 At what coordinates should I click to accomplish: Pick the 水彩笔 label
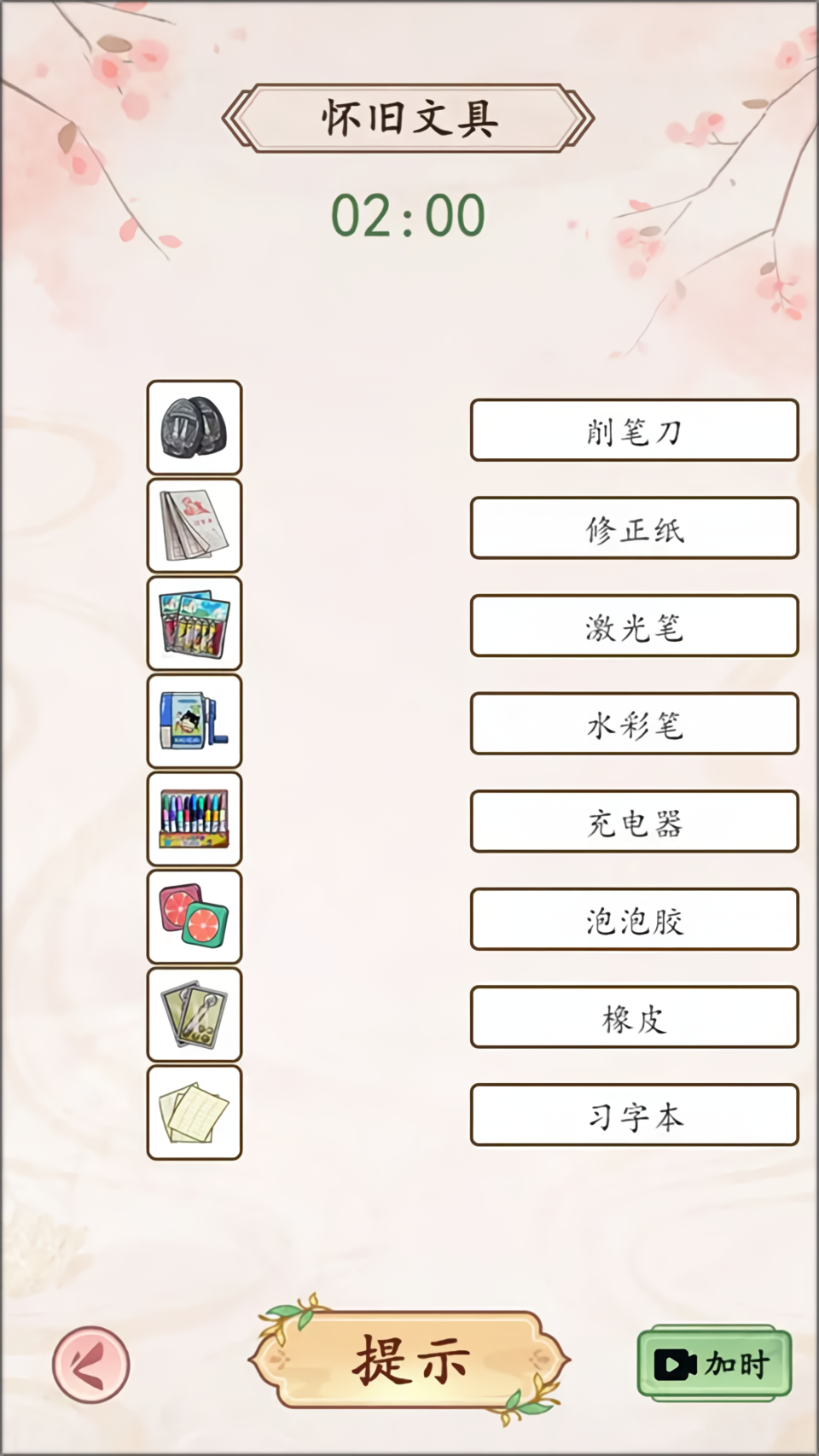coord(634,725)
